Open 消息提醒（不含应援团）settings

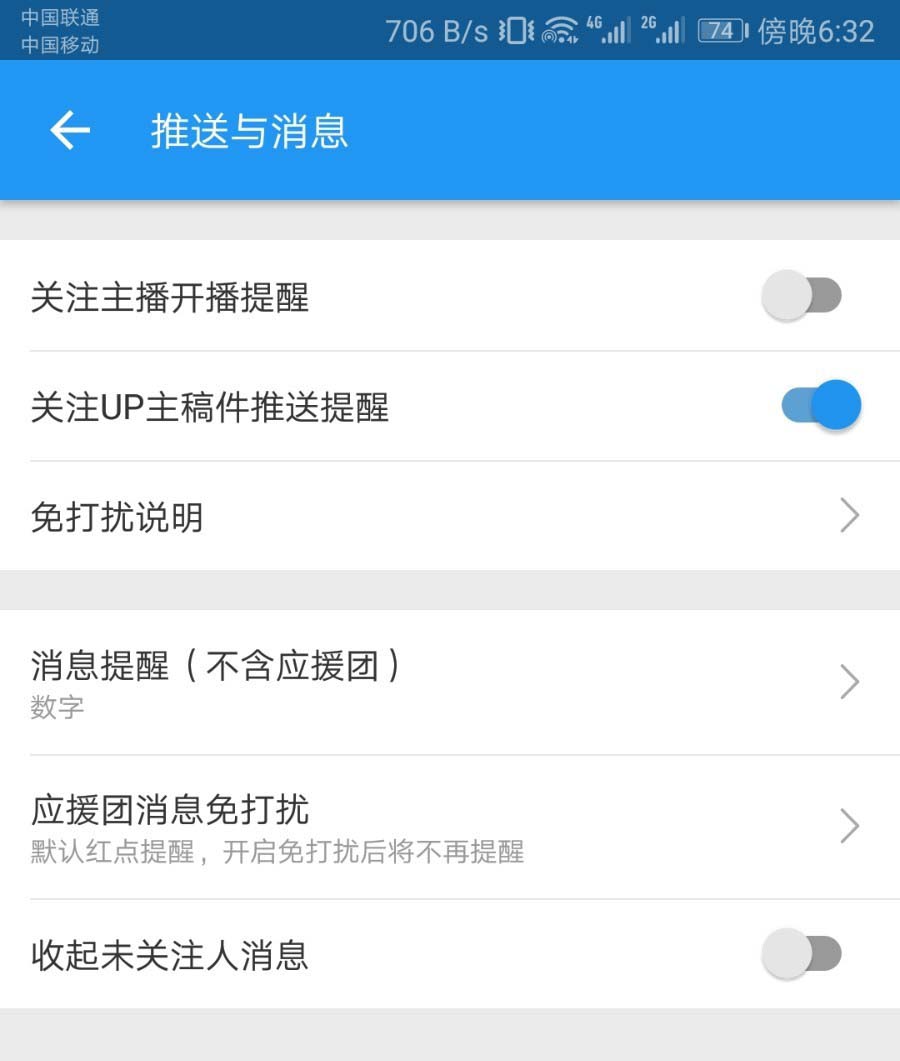[450, 682]
